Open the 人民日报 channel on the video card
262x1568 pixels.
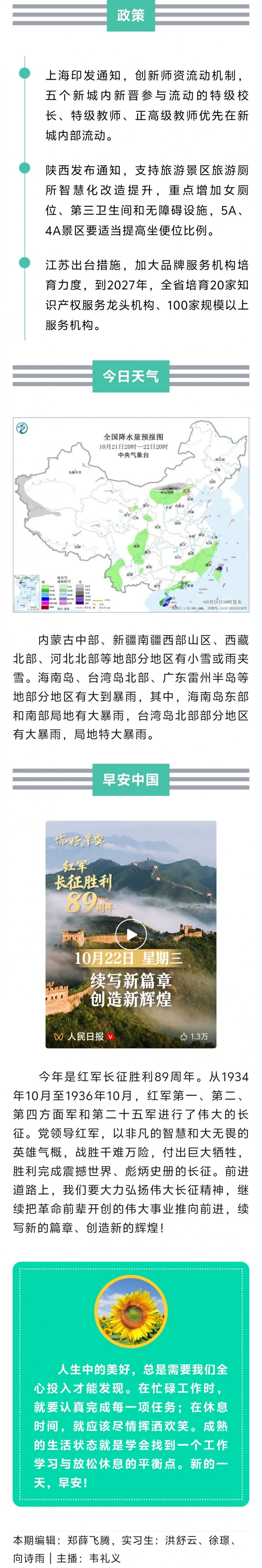(85, 1036)
